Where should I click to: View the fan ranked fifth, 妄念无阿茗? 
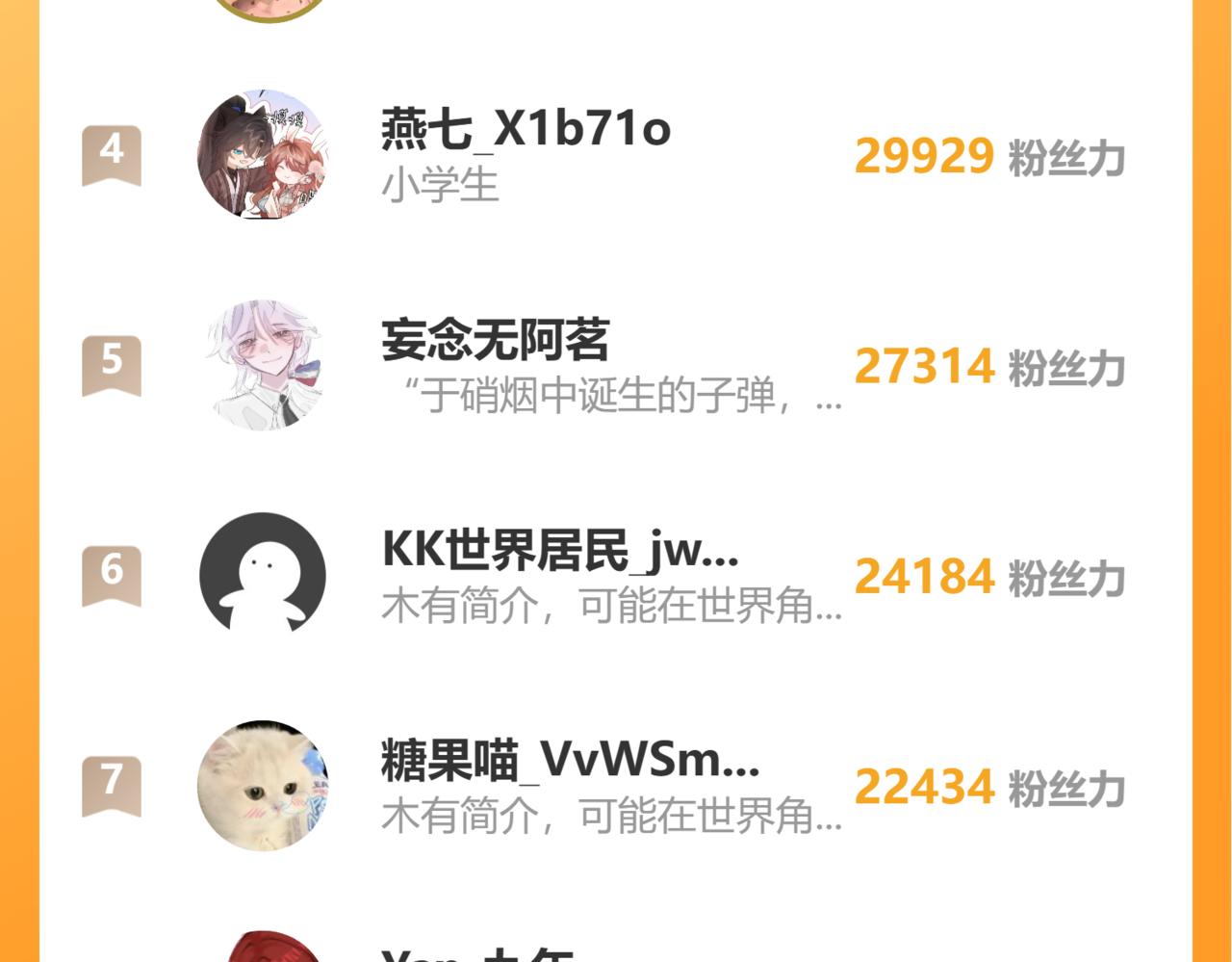pos(495,341)
